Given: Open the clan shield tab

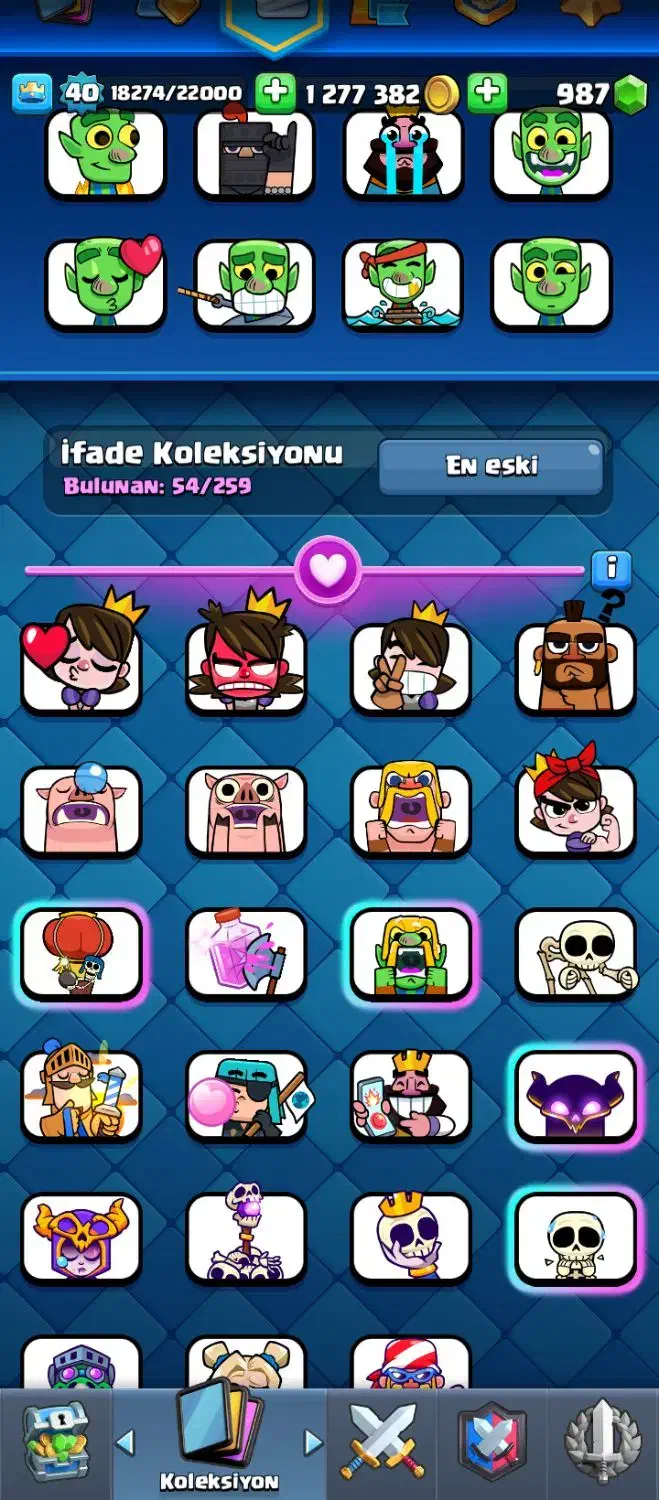Looking at the screenshot, I should click(491, 1442).
